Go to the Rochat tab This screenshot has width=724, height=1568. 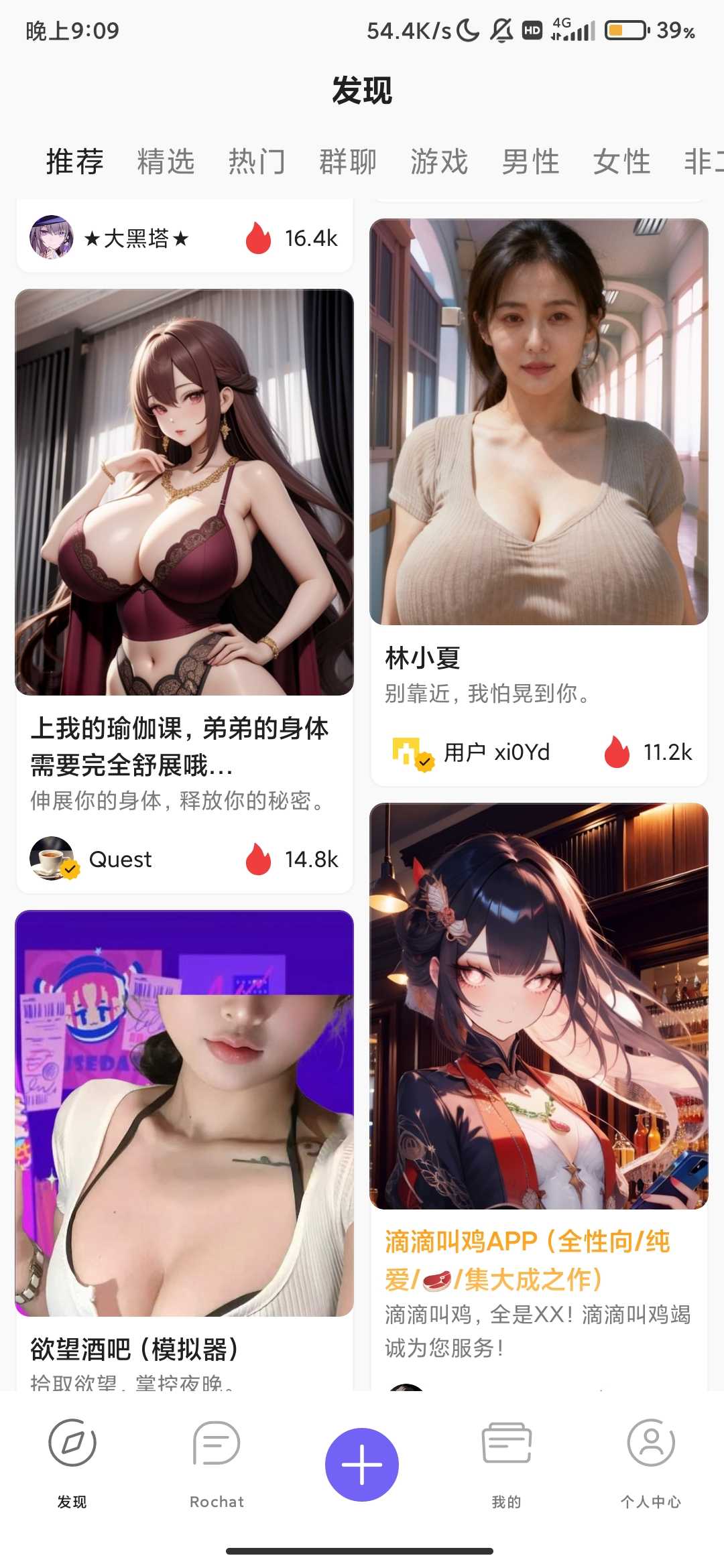pos(217,1464)
